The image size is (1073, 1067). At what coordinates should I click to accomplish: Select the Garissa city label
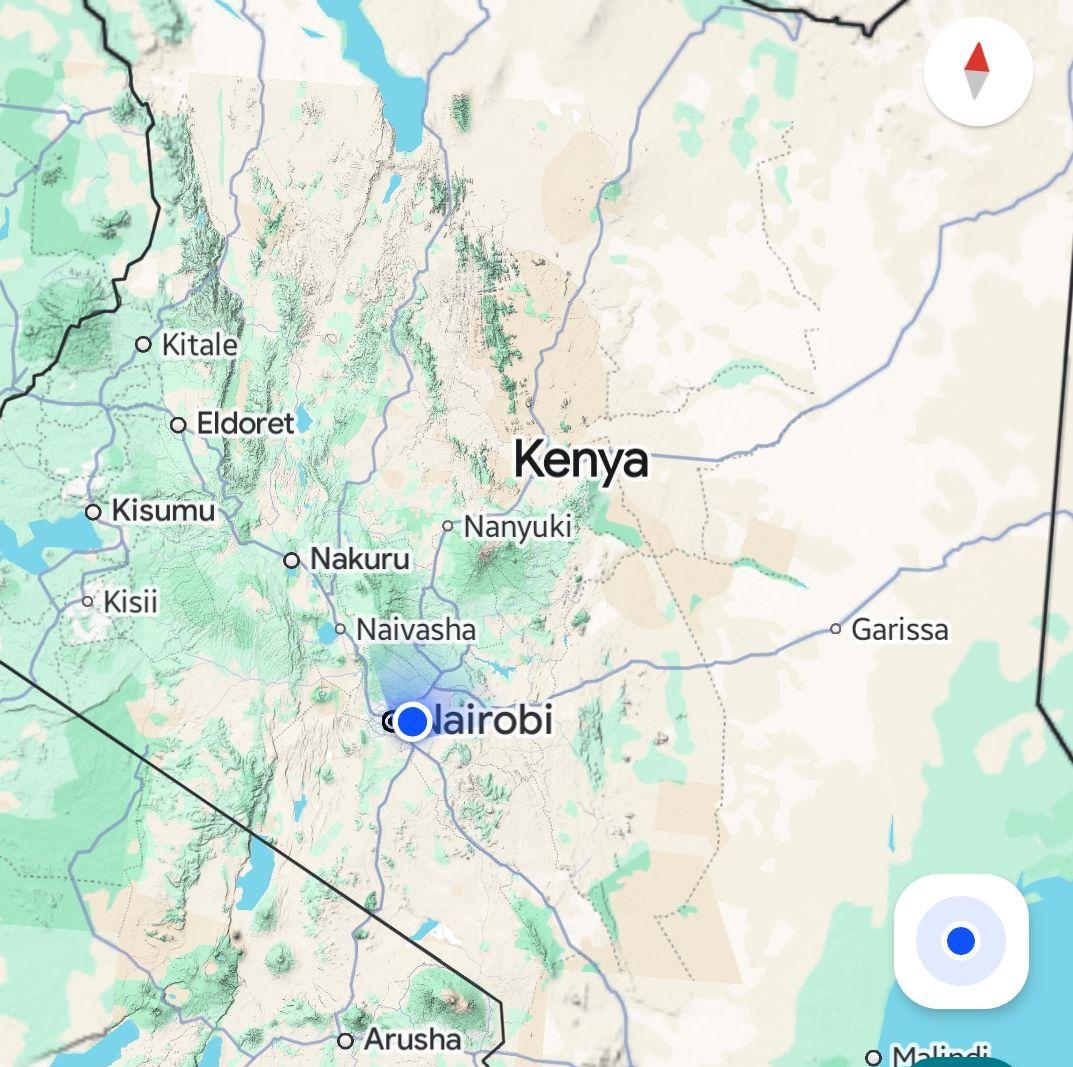(x=898, y=630)
